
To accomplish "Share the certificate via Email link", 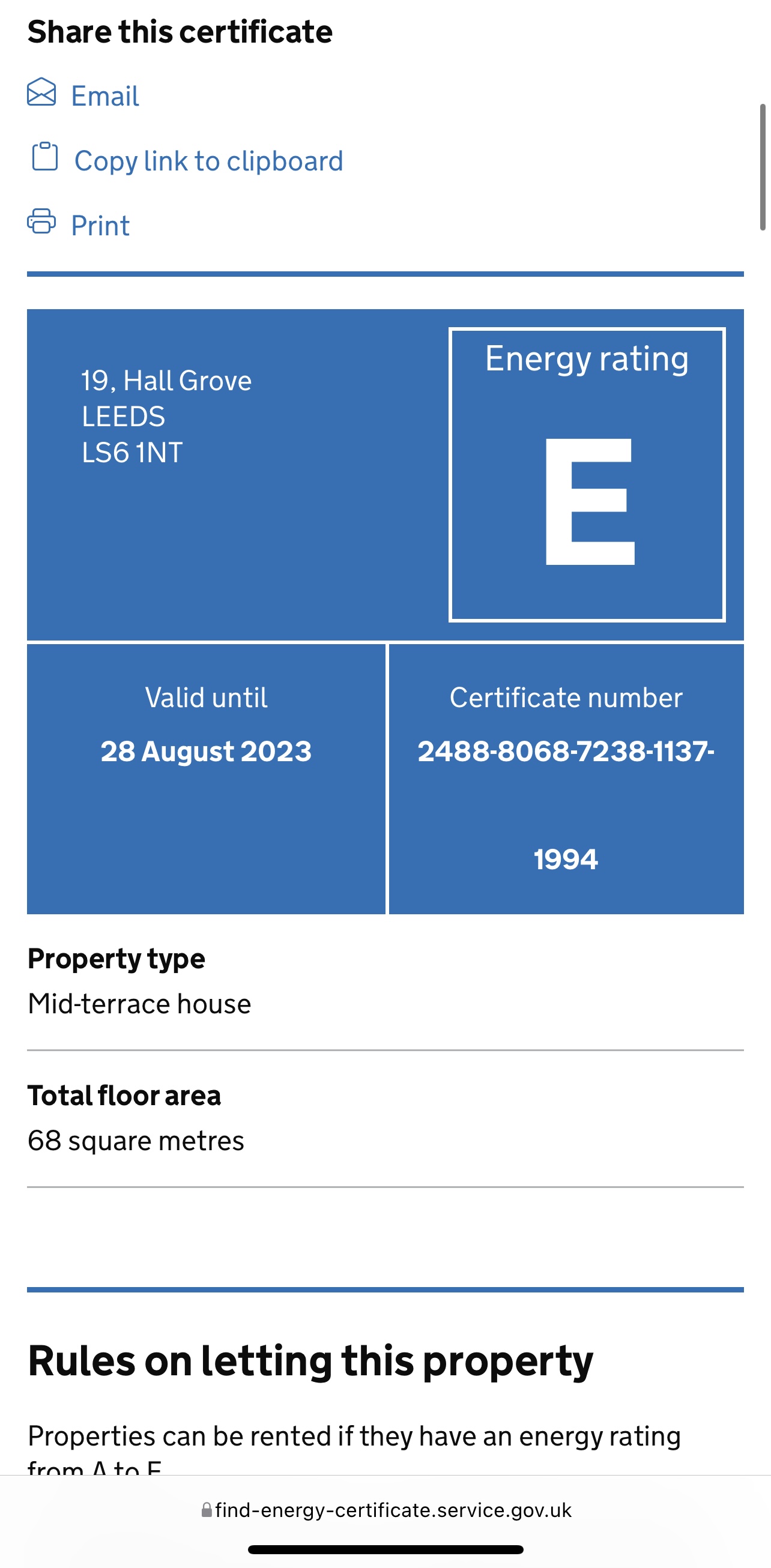I will tap(104, 95).
